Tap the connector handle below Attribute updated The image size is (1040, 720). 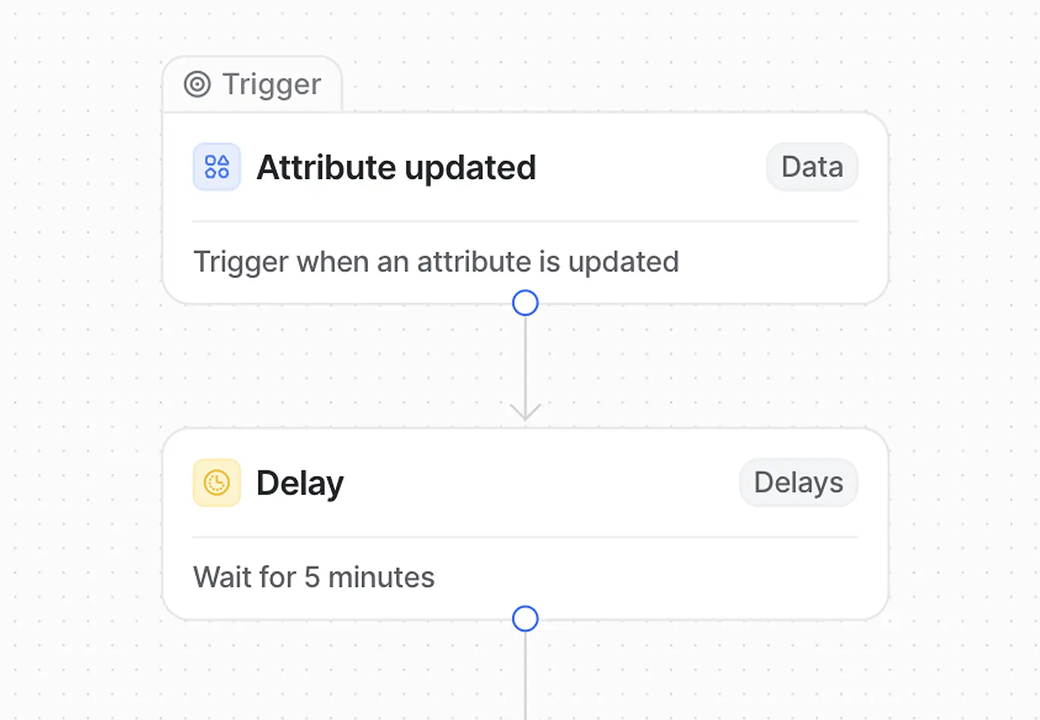point(525,303)
